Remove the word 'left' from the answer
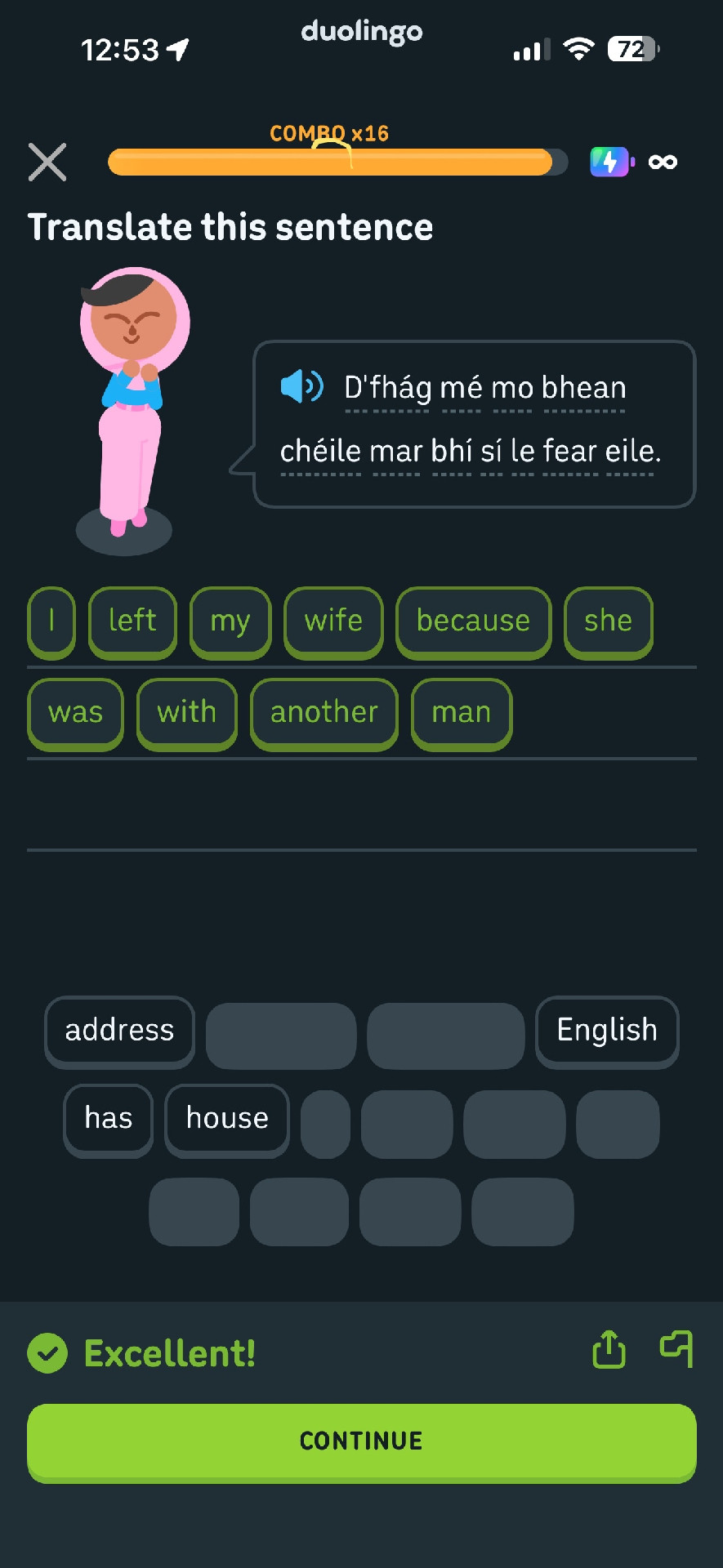723x1568 pixels. [x=132, y=622]
